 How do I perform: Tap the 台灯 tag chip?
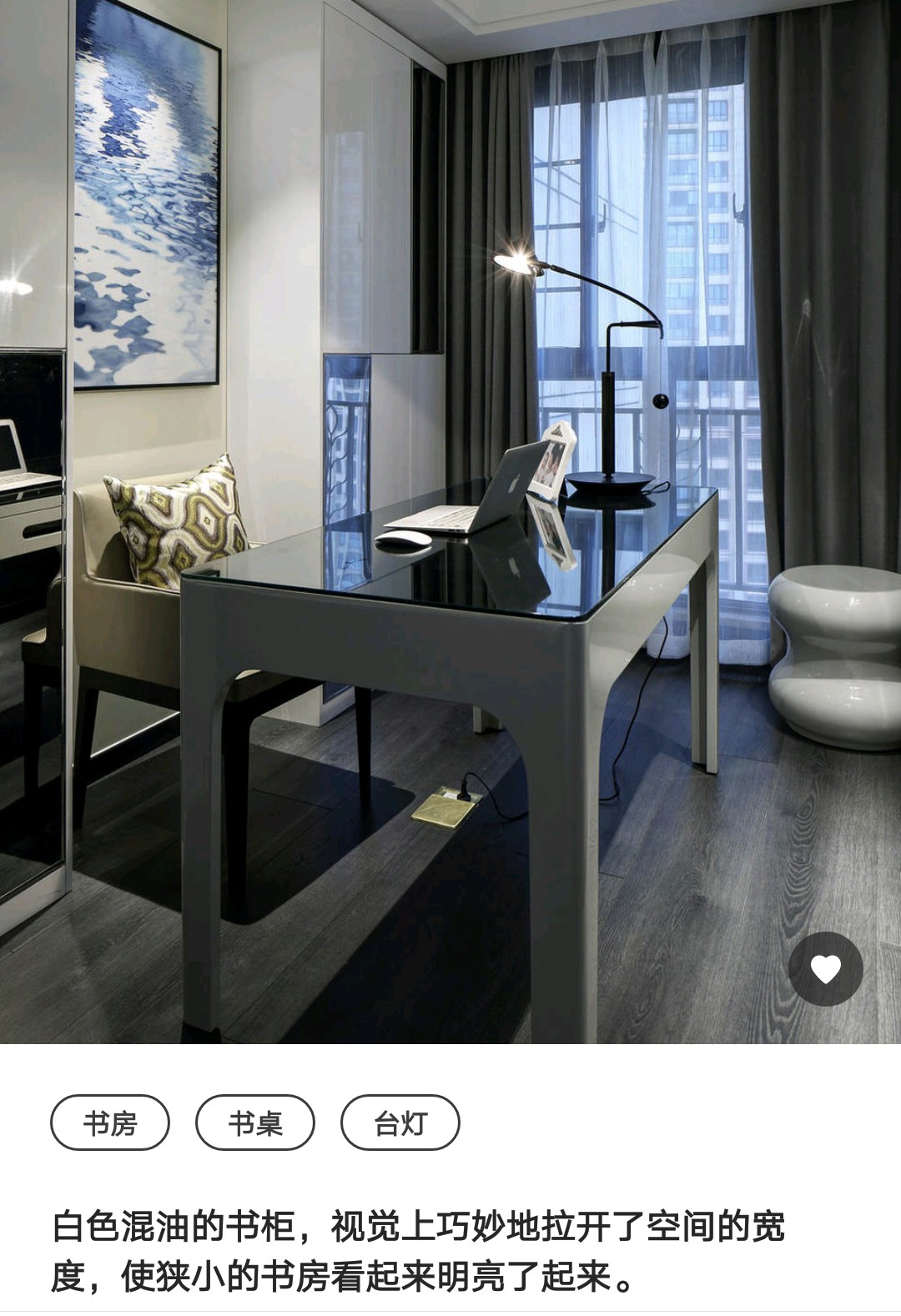pos(400,1123)
